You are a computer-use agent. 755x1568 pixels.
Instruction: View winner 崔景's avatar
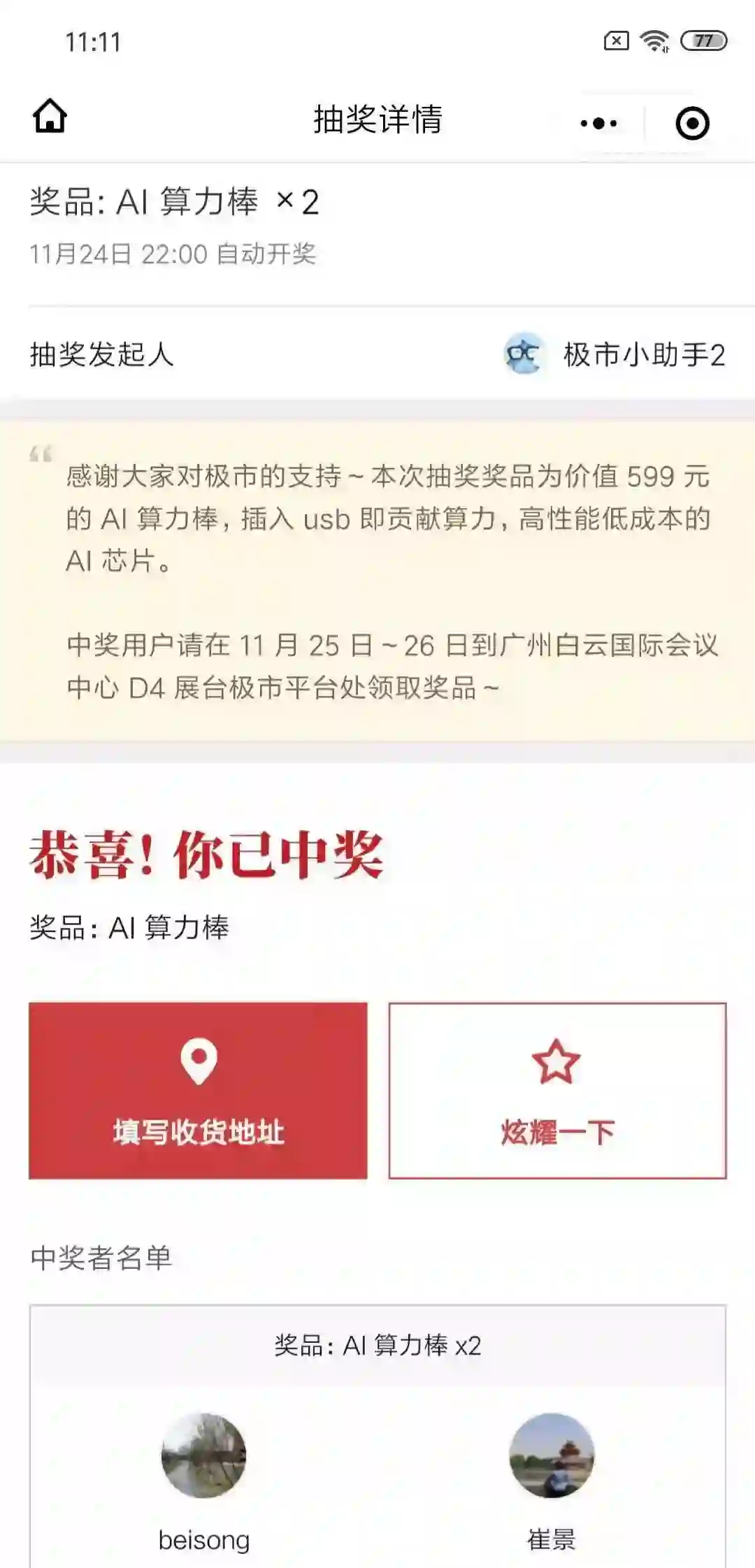(x=552, y=1456)
